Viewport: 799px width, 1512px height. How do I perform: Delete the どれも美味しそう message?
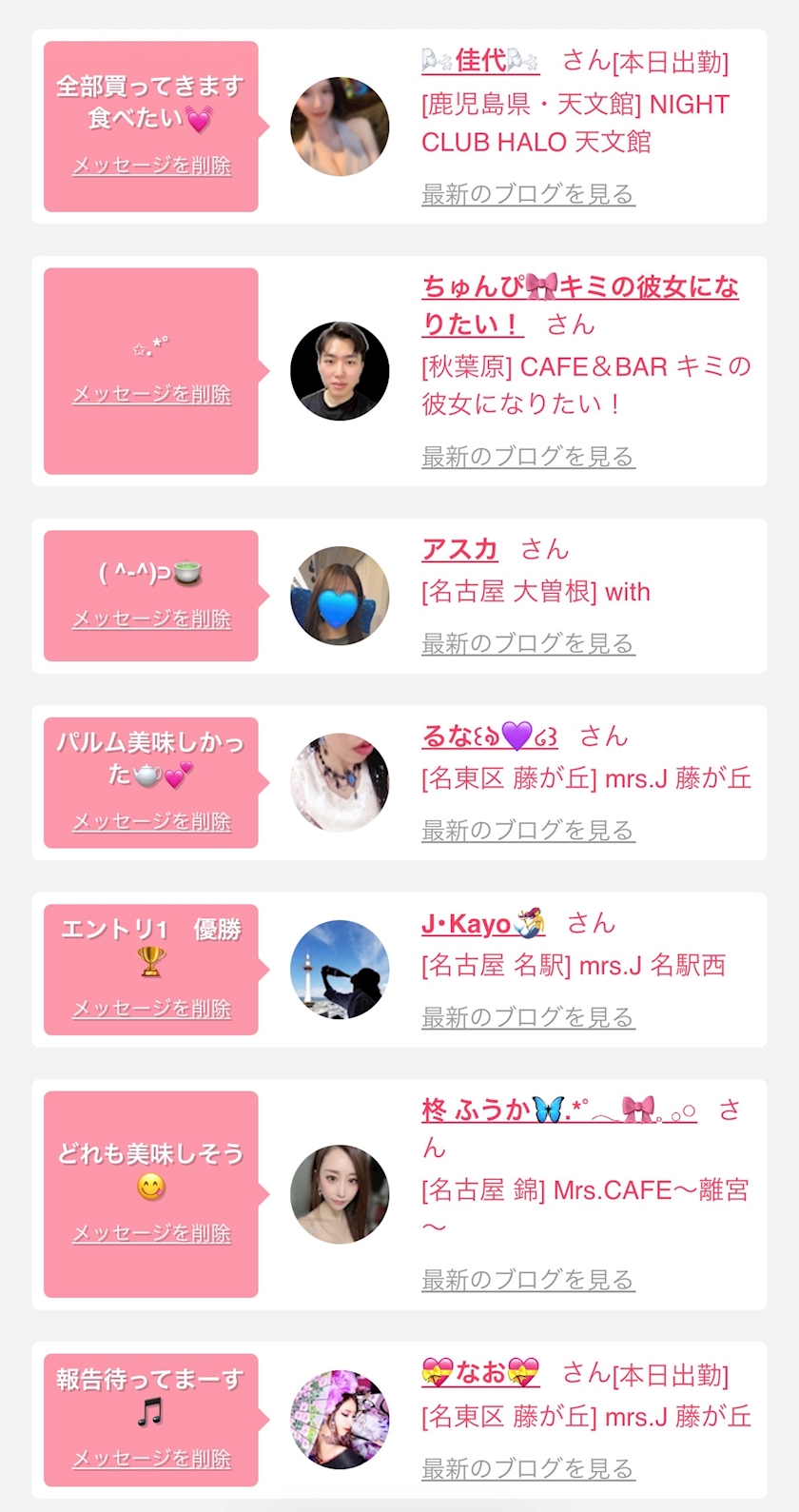click(x=151, y=1233)
